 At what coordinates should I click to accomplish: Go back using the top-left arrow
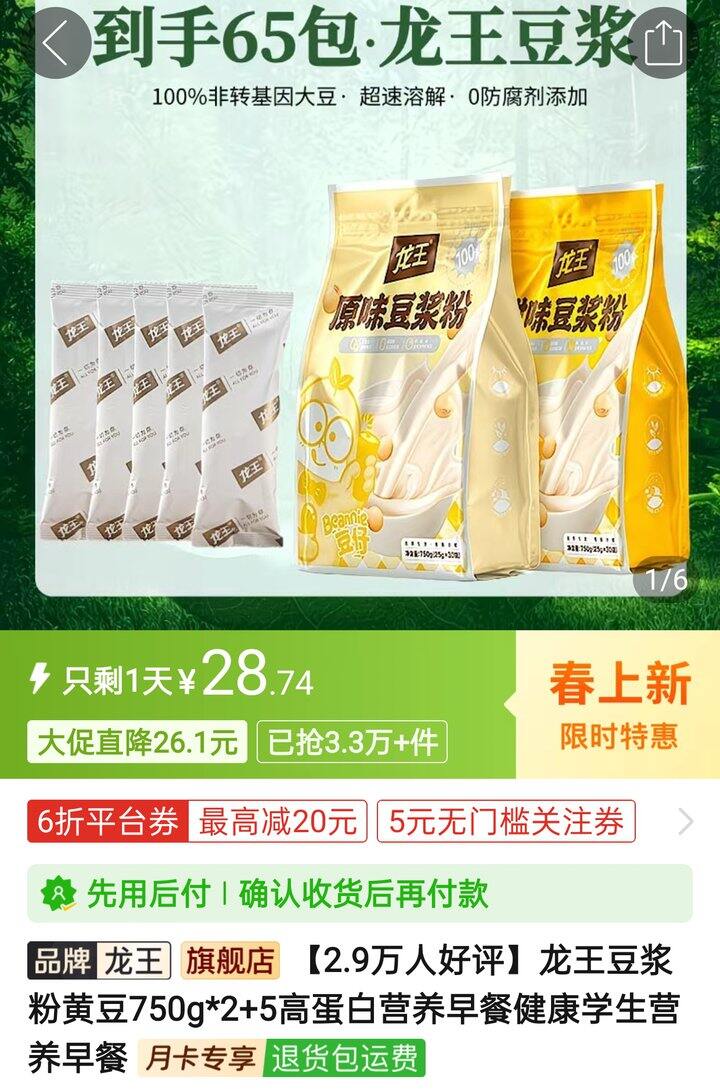pos(55,43)
